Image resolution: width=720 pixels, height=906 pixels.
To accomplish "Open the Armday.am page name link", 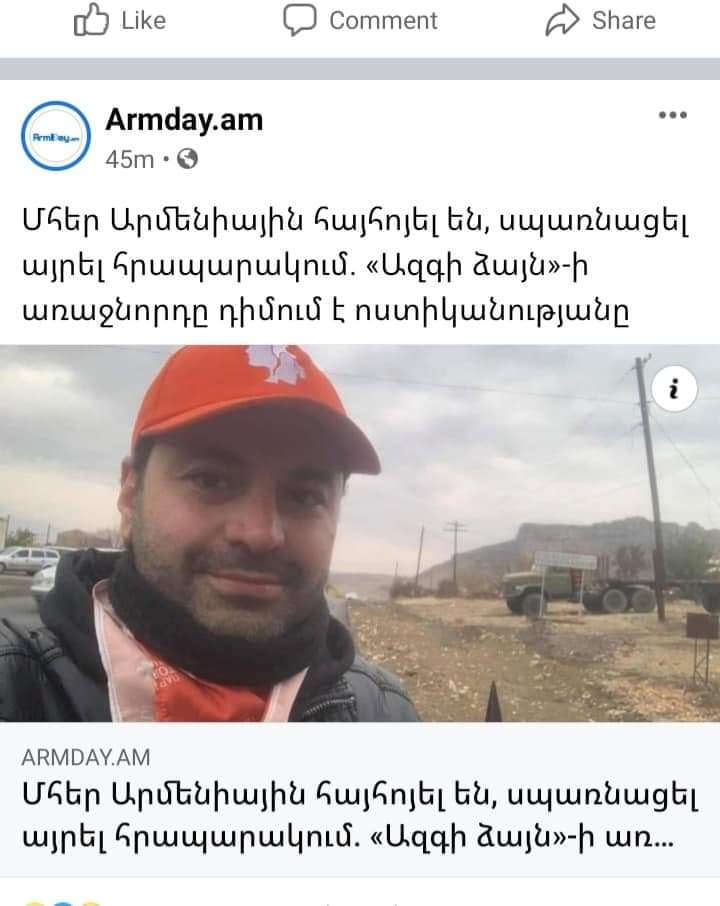I will [184, 120].
